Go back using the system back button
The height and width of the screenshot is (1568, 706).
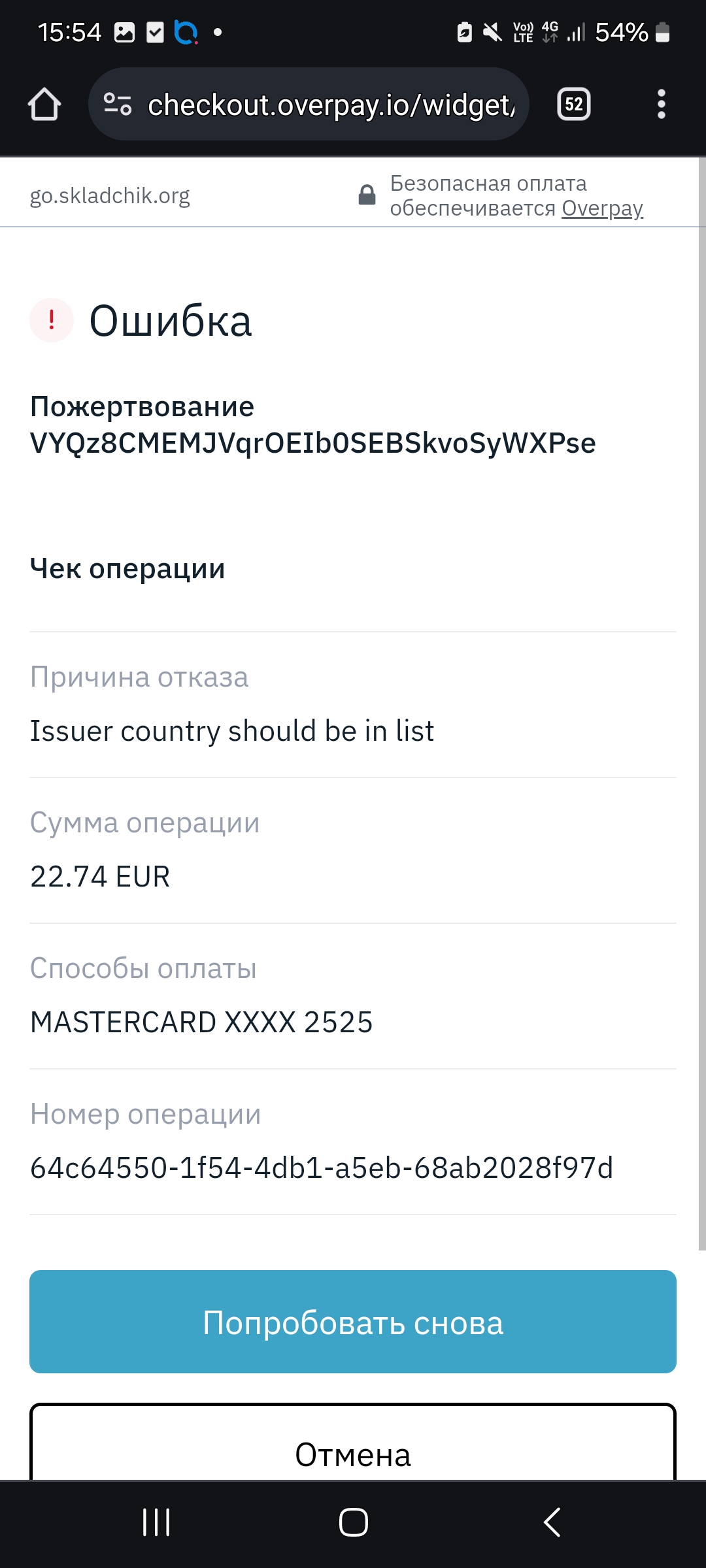552,1522
